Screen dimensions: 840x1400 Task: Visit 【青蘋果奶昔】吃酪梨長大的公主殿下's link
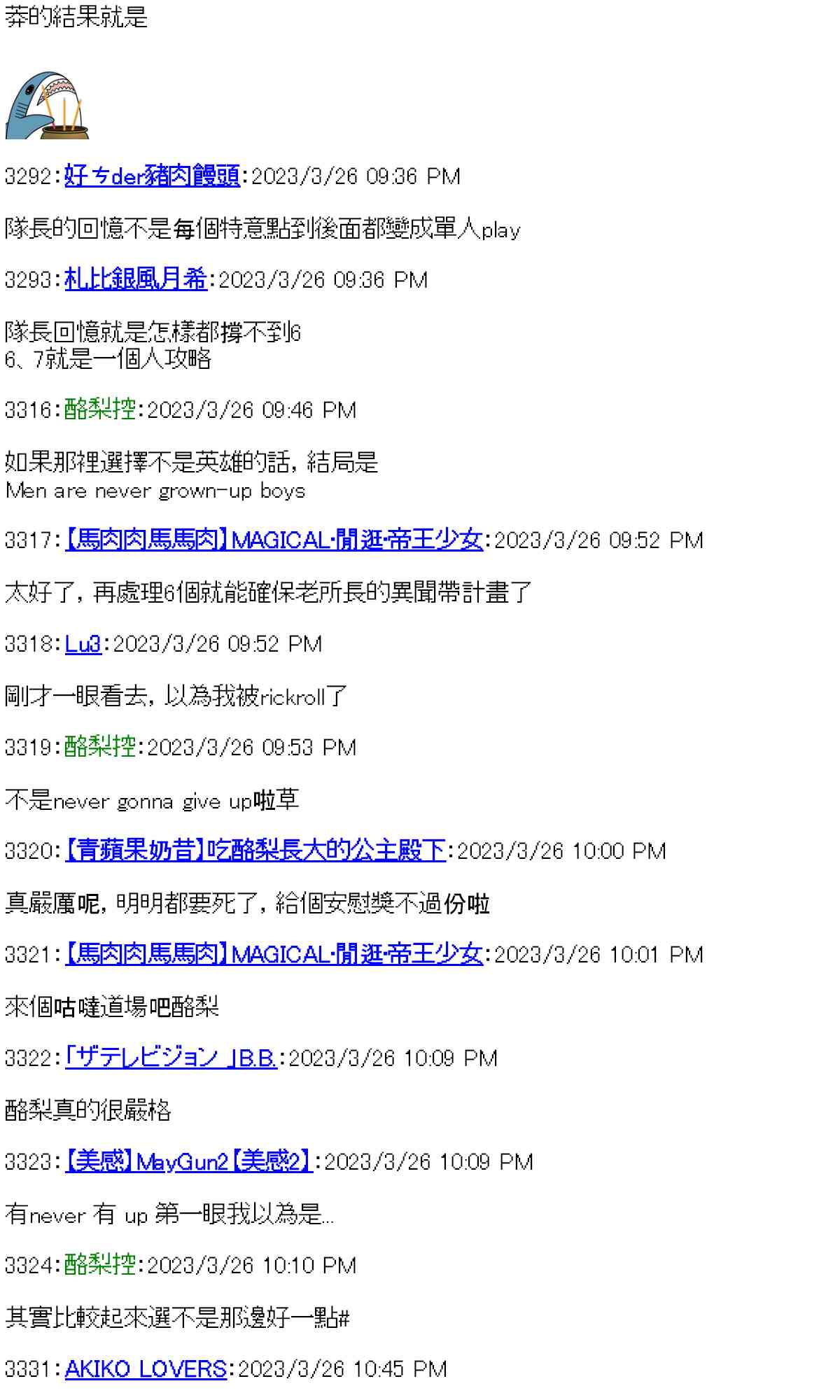tap(255, 850)
